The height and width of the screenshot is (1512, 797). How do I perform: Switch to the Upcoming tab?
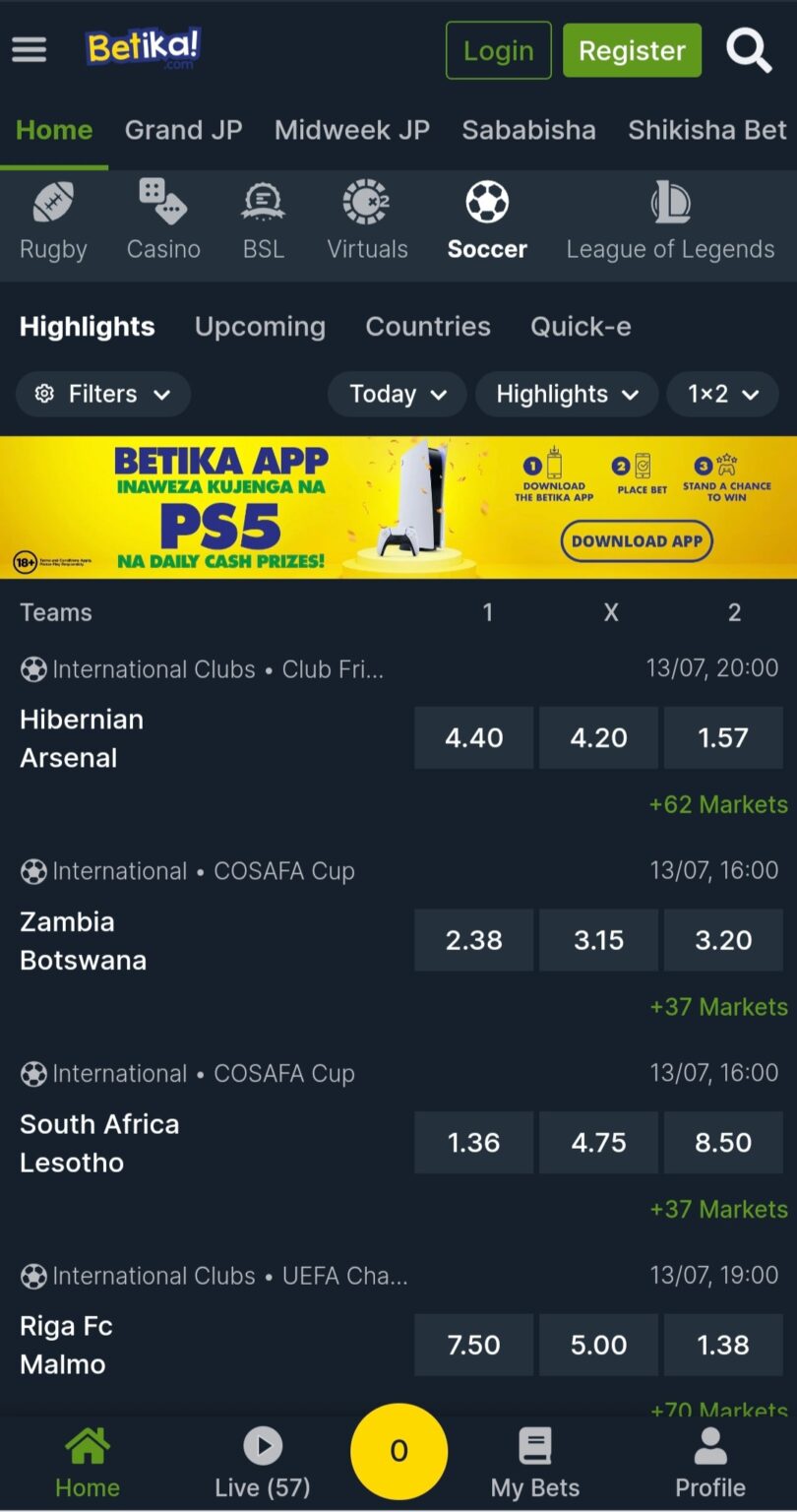(260, 326)
